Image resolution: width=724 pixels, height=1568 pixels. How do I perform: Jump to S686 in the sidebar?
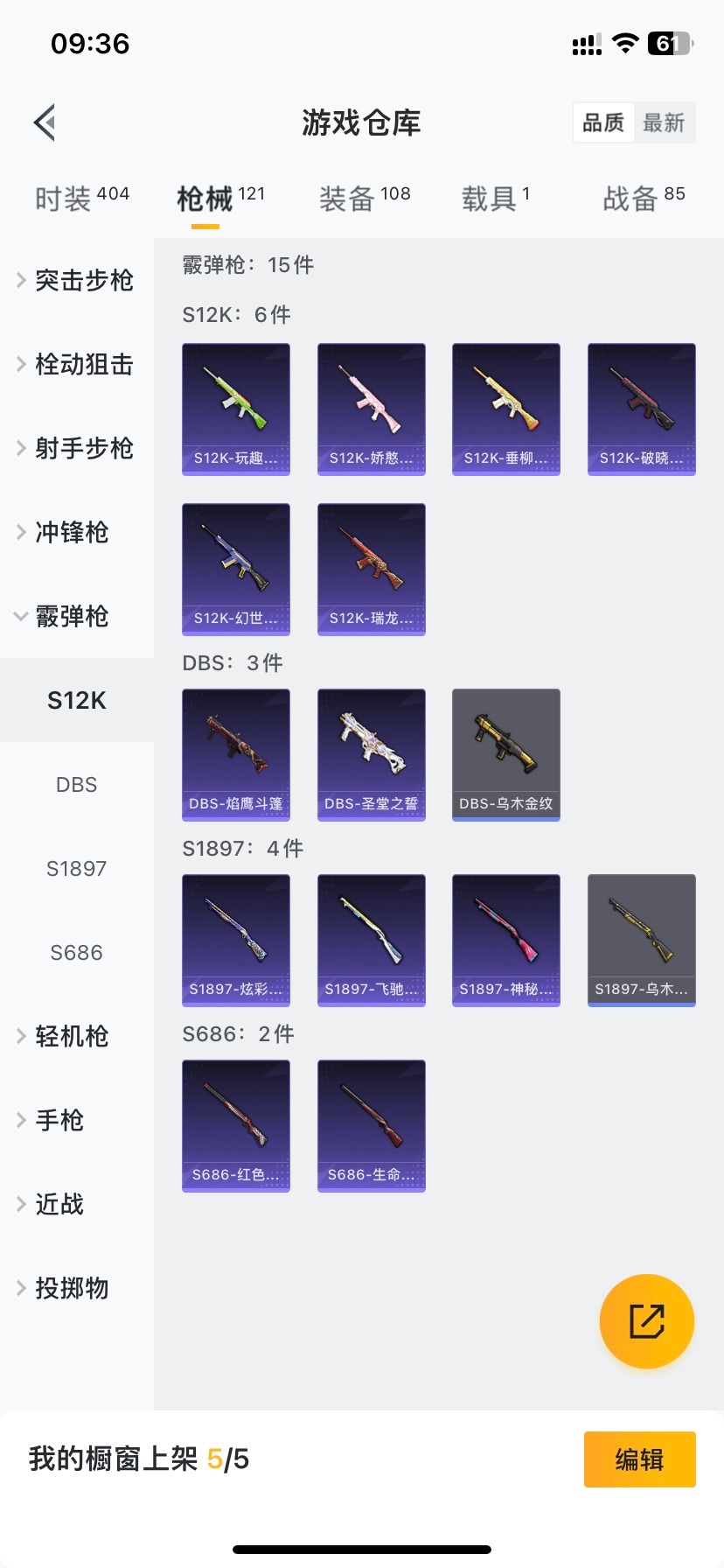pyautogui.click(x=76, y=952)
